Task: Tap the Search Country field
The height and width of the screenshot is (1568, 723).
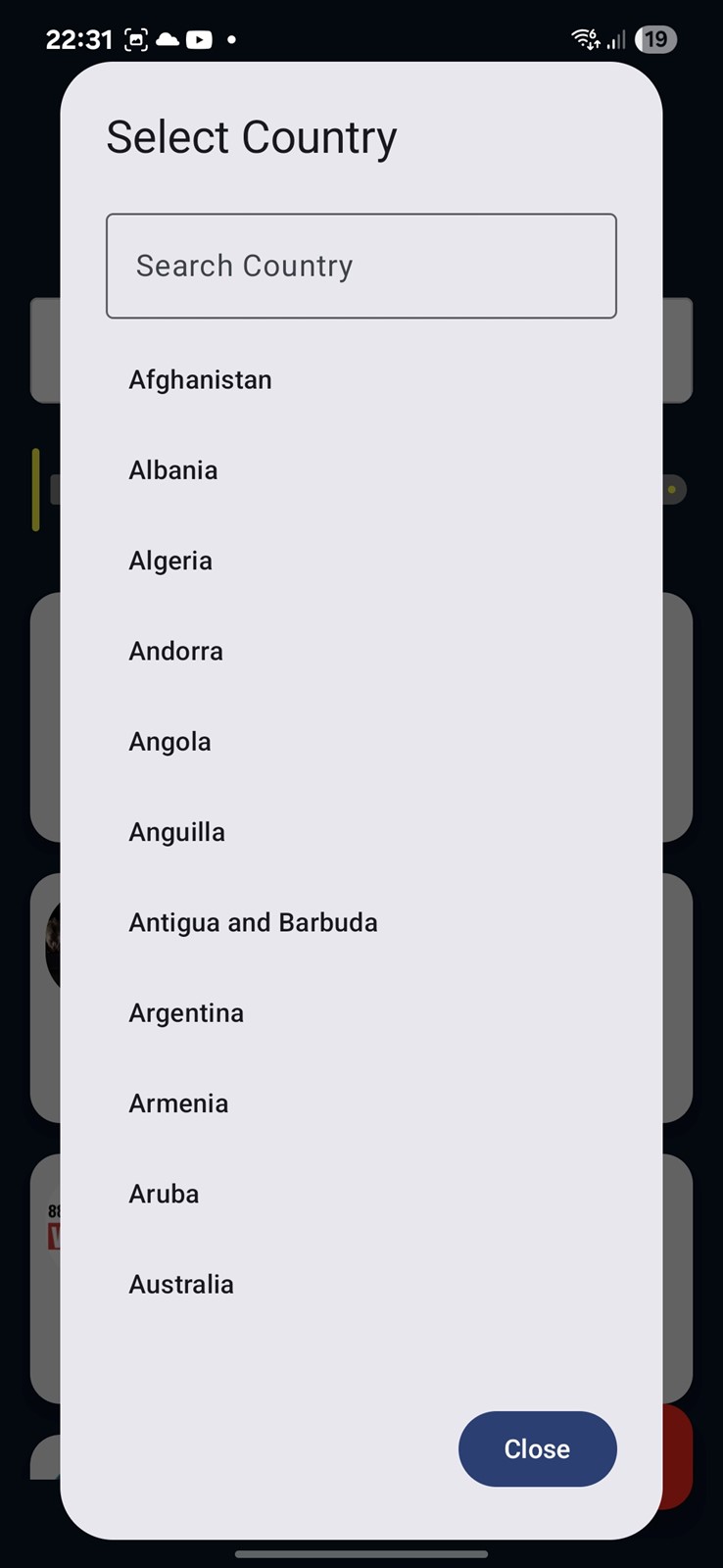Action: pyautogui.click(x=361, y=266)
